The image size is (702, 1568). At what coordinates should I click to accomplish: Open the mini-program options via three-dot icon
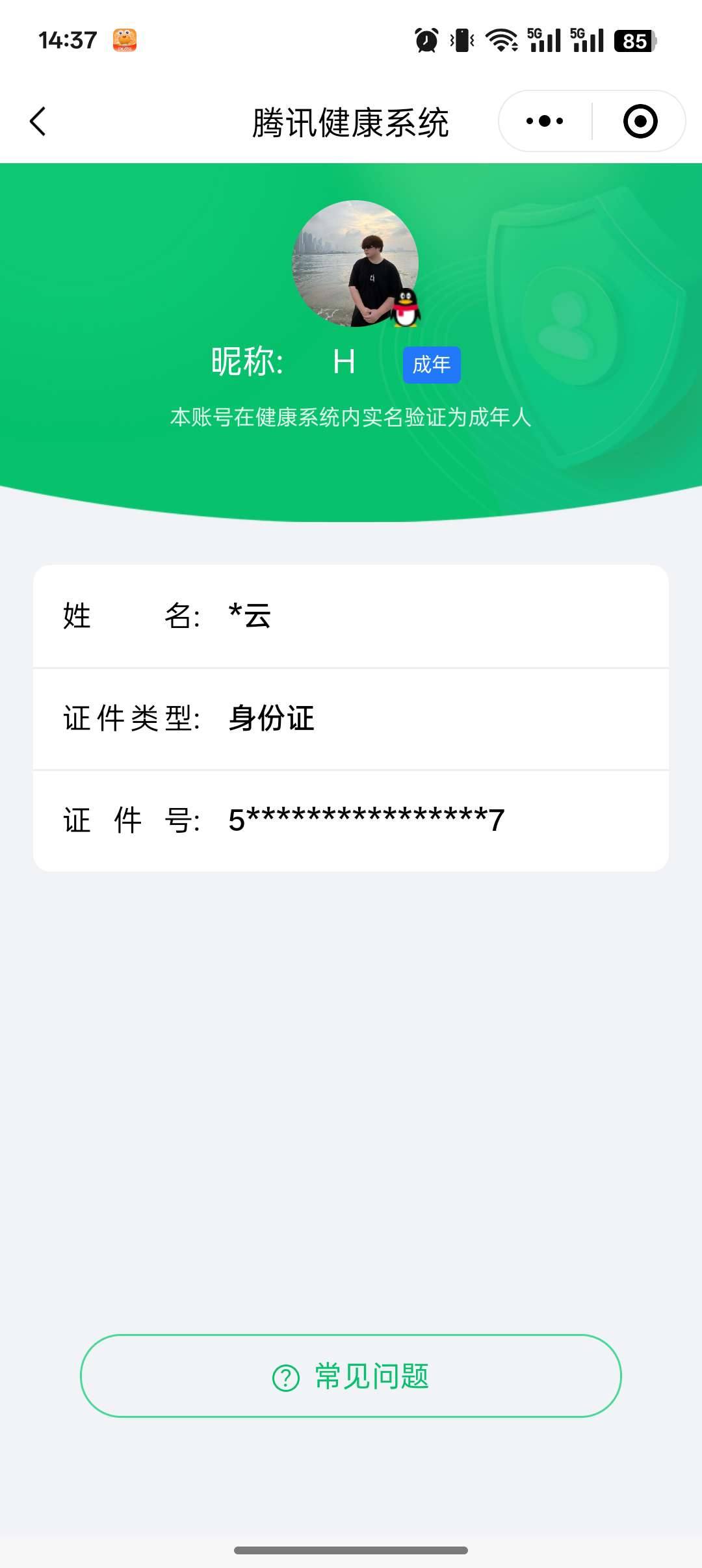point(545,120)
